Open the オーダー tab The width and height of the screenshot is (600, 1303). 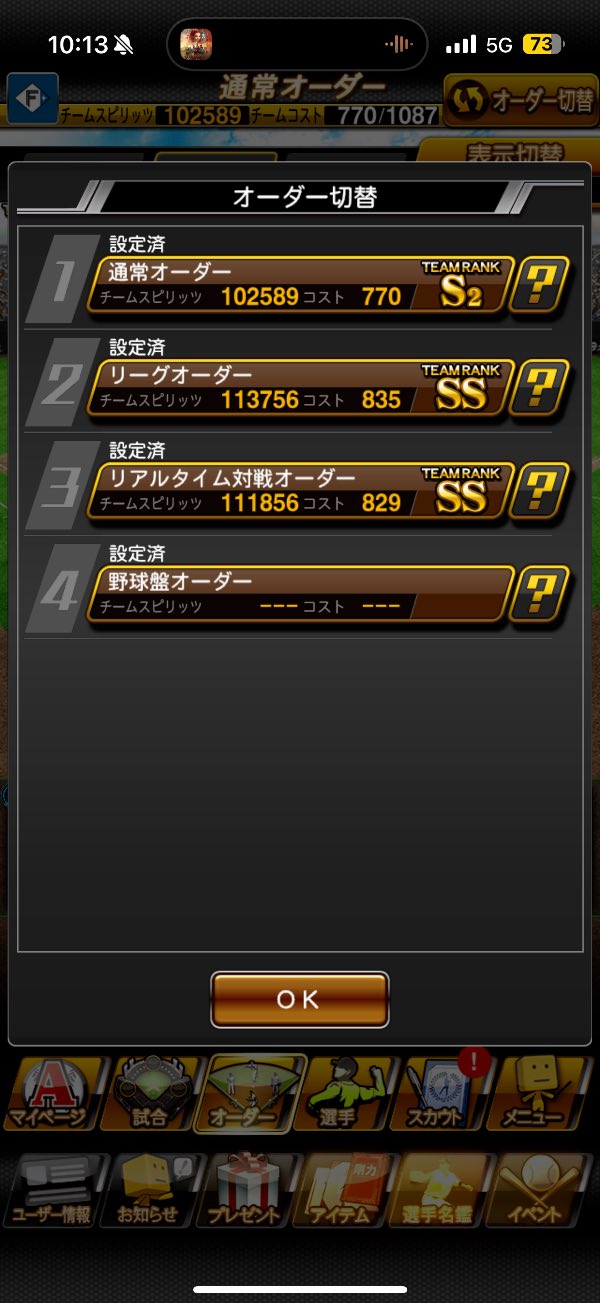[248, 1095]
